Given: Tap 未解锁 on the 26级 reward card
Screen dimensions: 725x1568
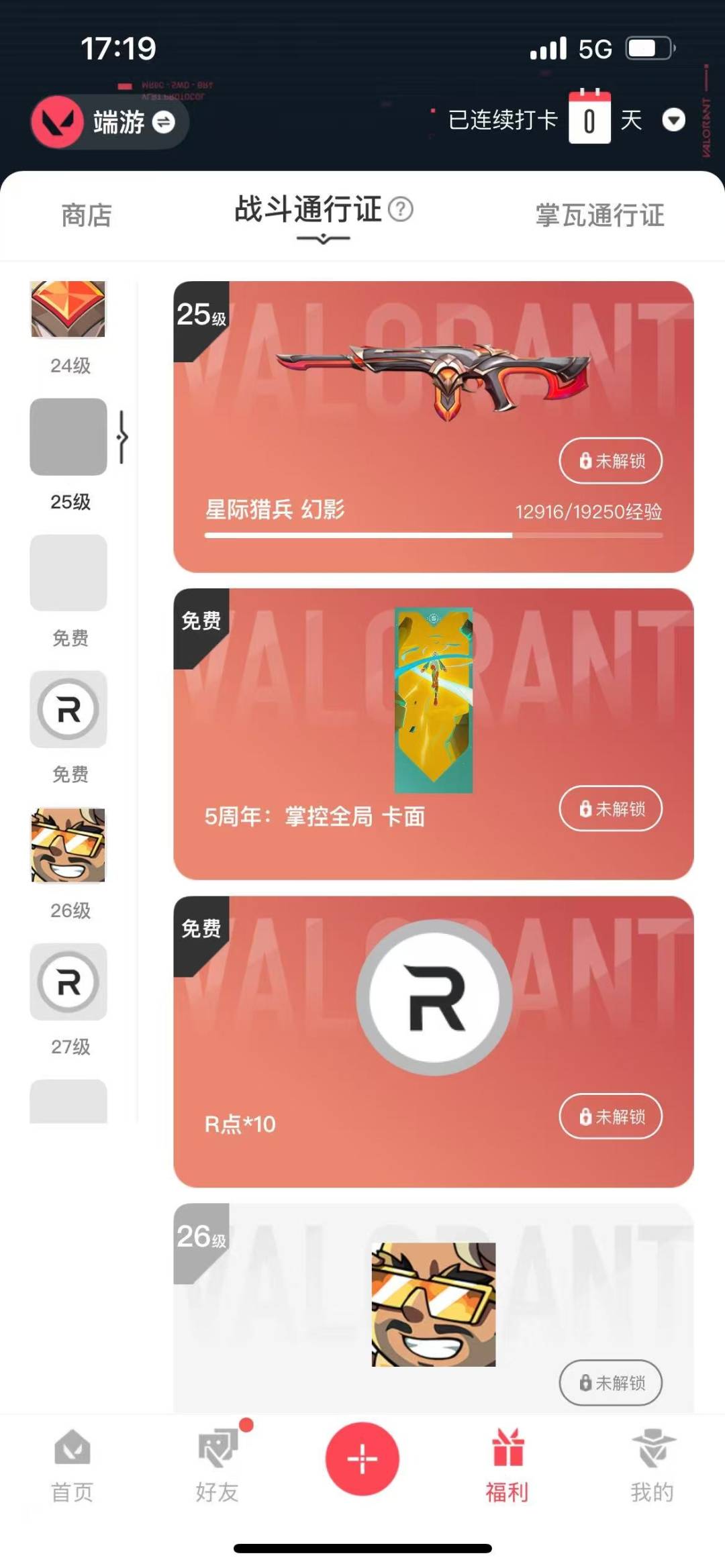Looking at the screenshot, I should [x=611, y=1382].
